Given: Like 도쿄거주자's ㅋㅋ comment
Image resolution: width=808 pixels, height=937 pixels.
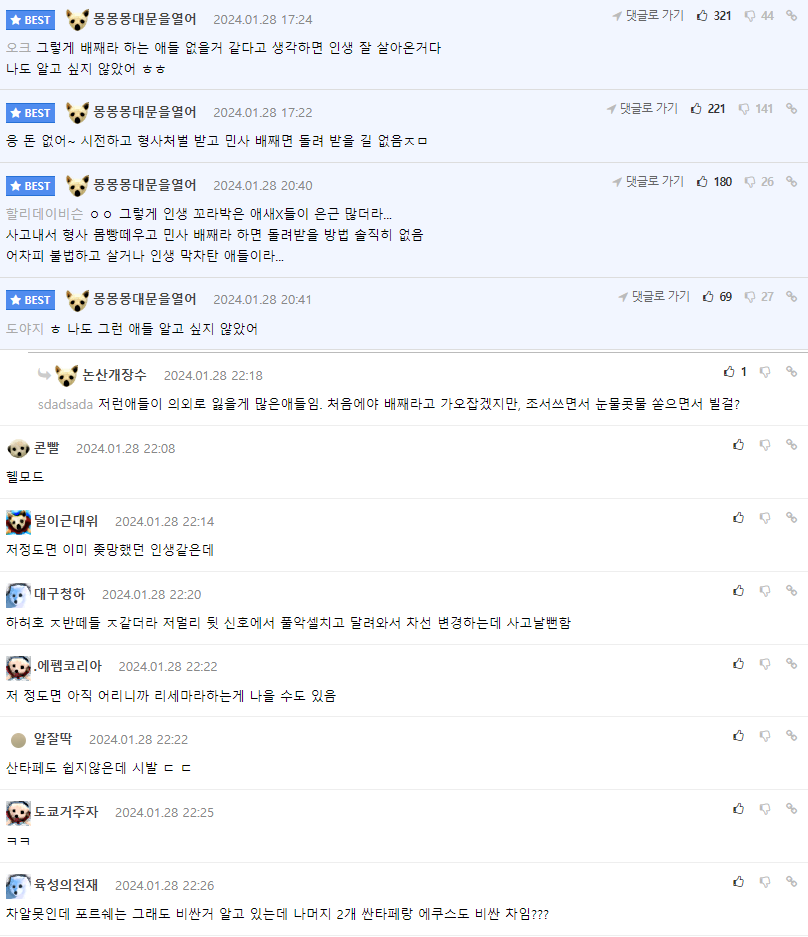Looking at the screenshot, I should [x=738, y=809].
